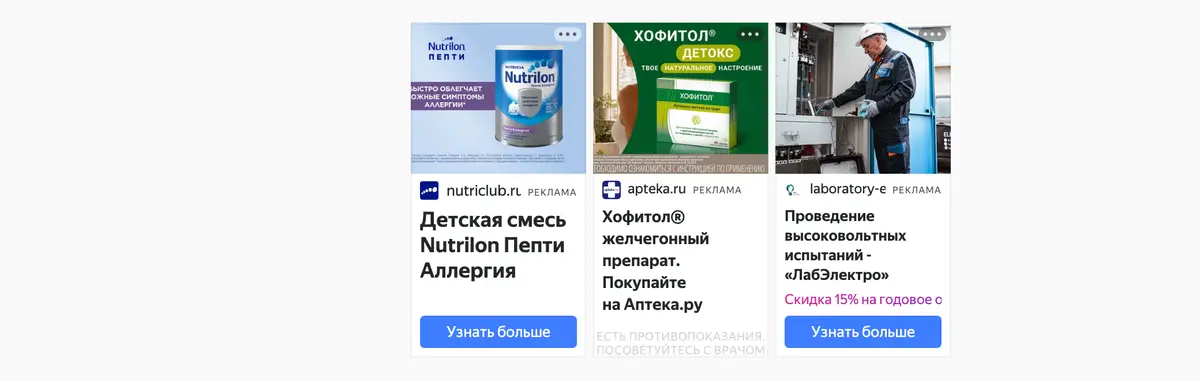1200x381 pixels.
Task: Open the options menu on the ЛабЭлектро ad
Action: (x=932, y=34)
